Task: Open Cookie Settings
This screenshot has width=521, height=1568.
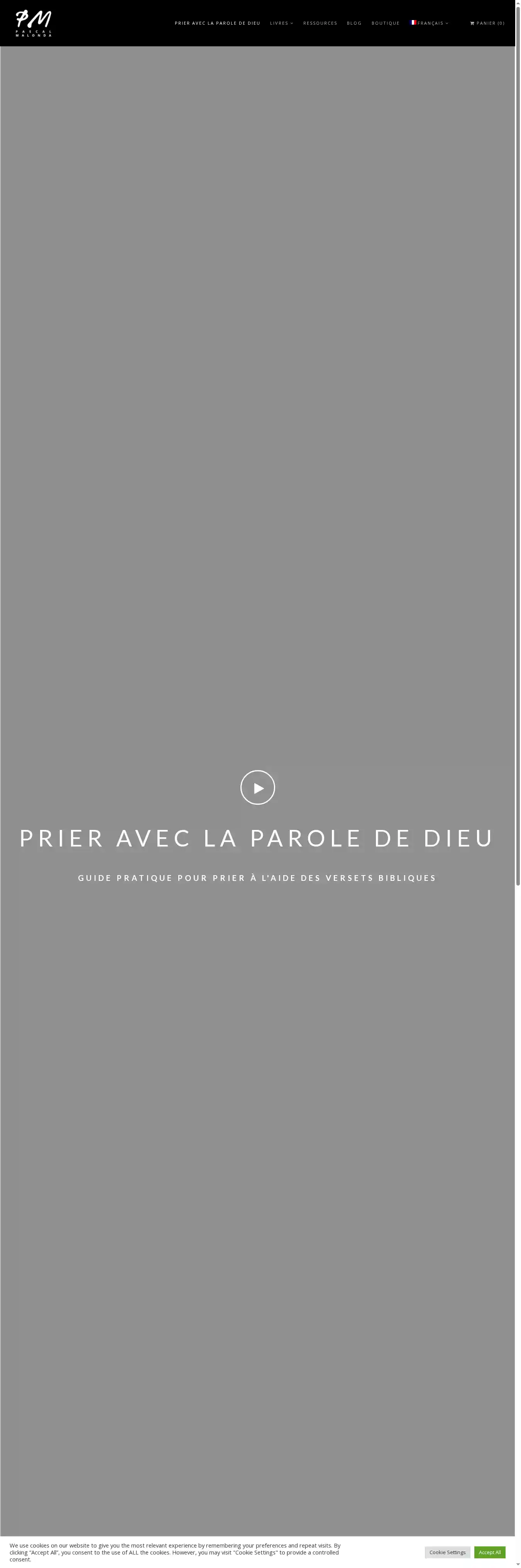Action: pos(447,1551)
